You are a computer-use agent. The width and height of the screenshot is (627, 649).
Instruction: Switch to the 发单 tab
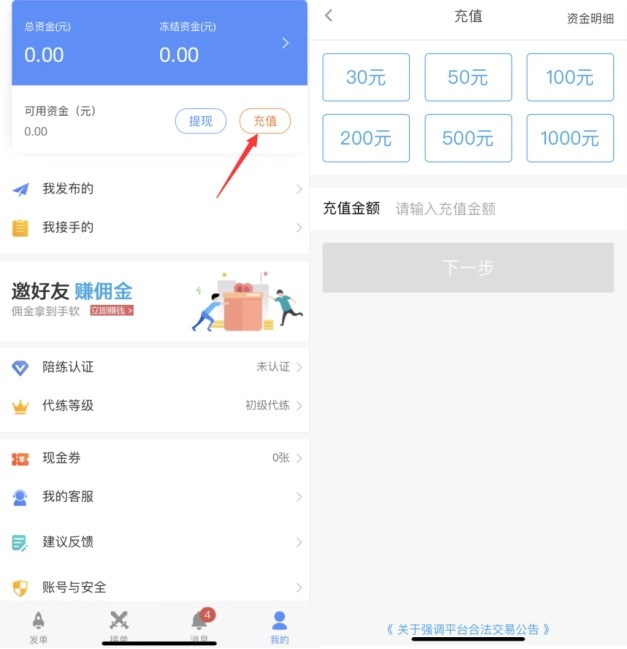(38, 626)
